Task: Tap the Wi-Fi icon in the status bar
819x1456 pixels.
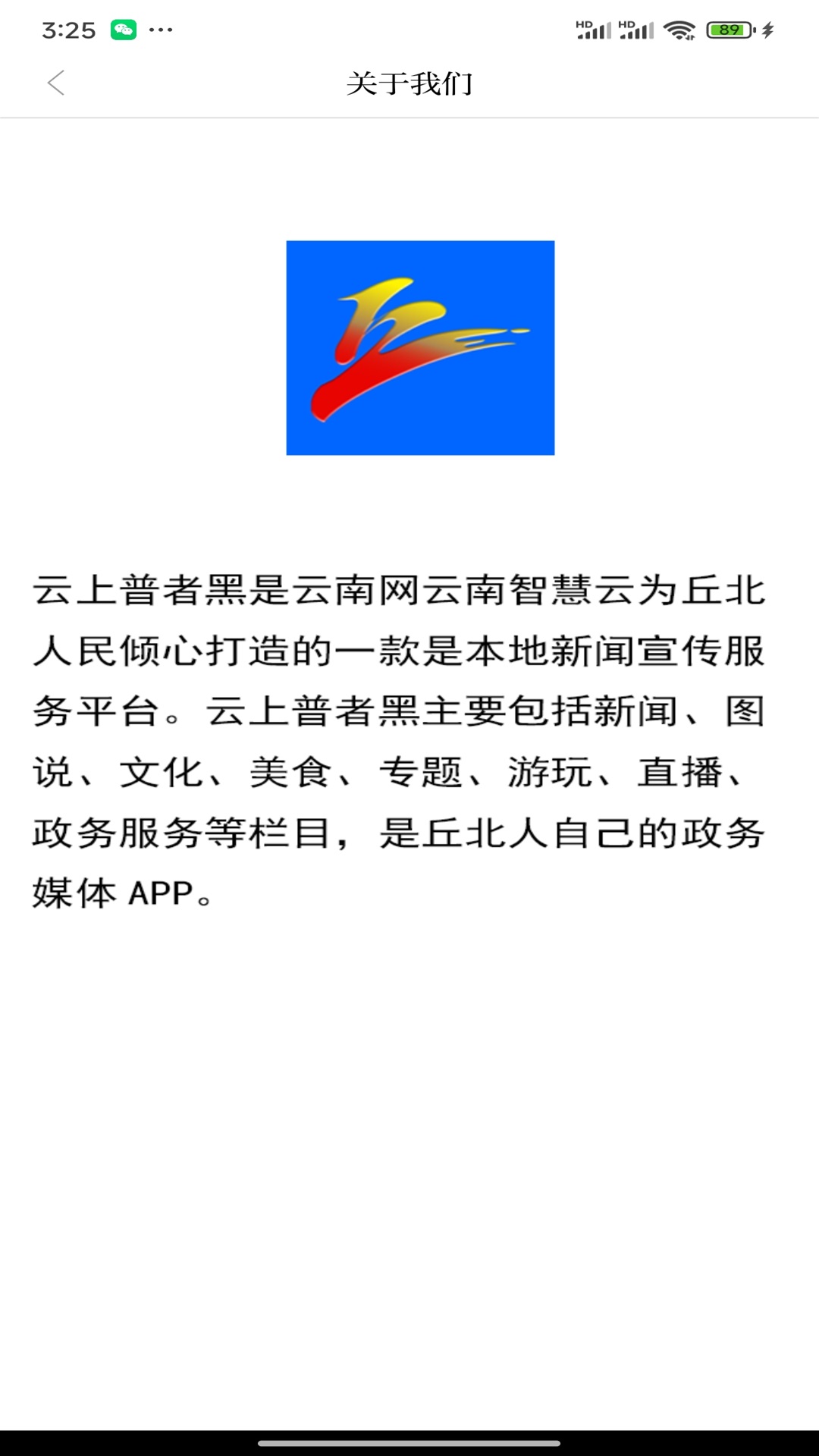Action: [677, 28]
